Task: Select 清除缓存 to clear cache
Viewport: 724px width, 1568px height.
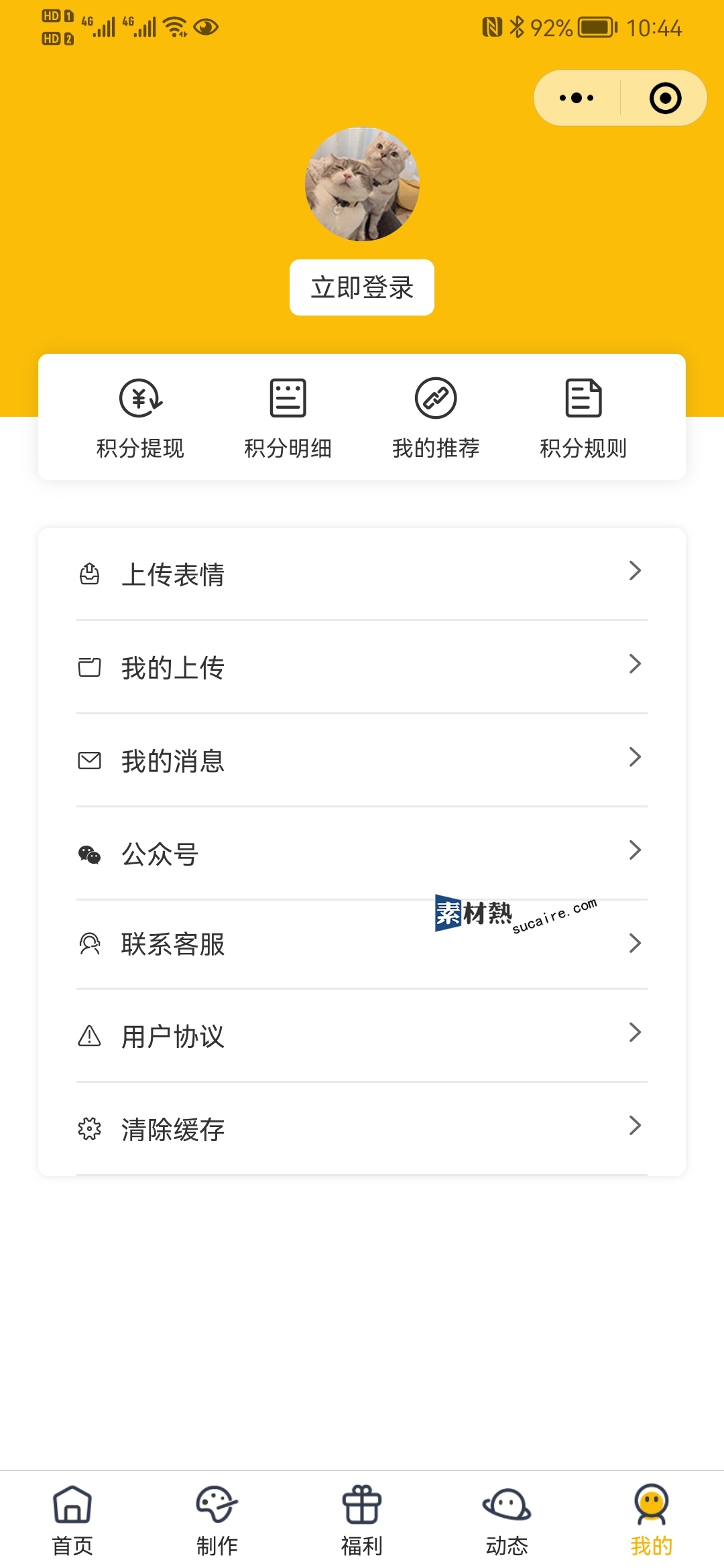Action: click(x=362, y=1129)
